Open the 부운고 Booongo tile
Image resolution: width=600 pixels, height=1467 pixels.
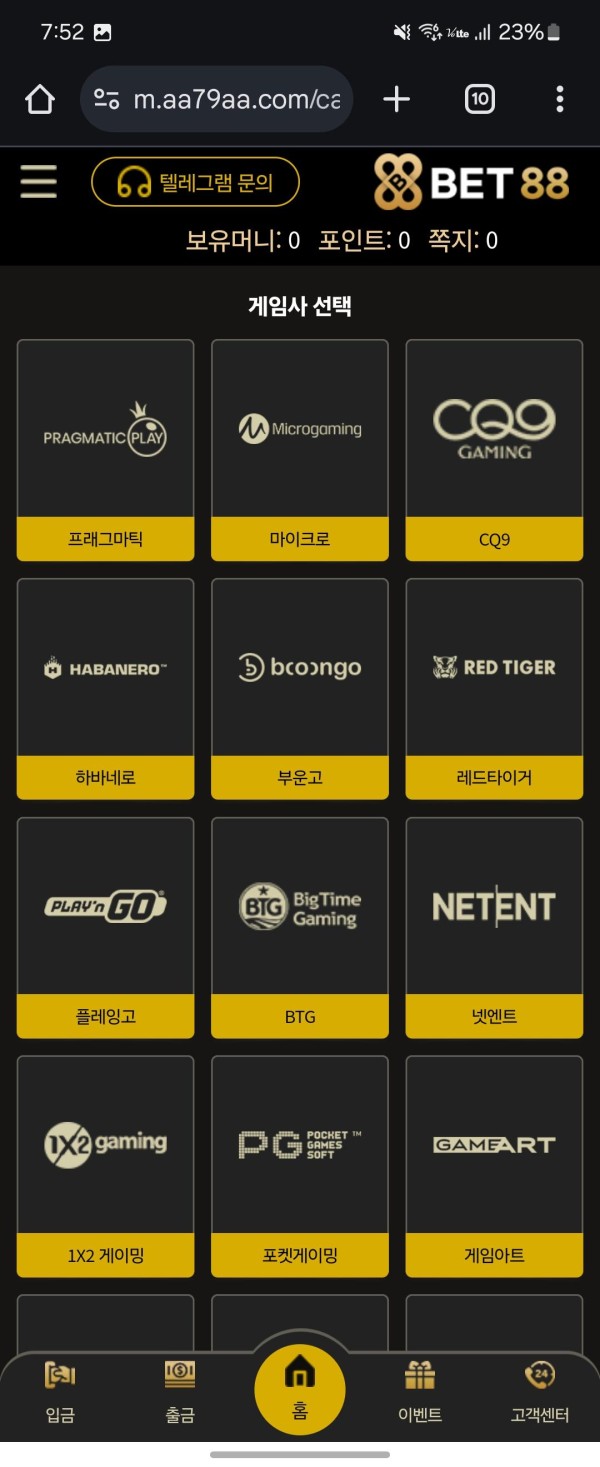coord(300,688)
